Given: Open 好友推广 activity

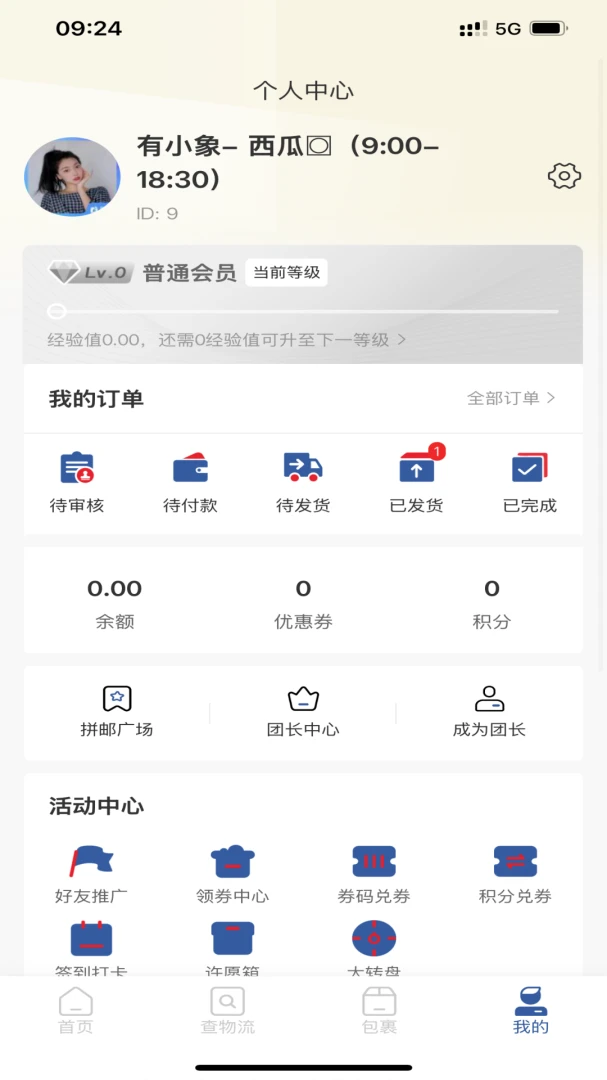Looking at the screenshot, I should point(91,875).
